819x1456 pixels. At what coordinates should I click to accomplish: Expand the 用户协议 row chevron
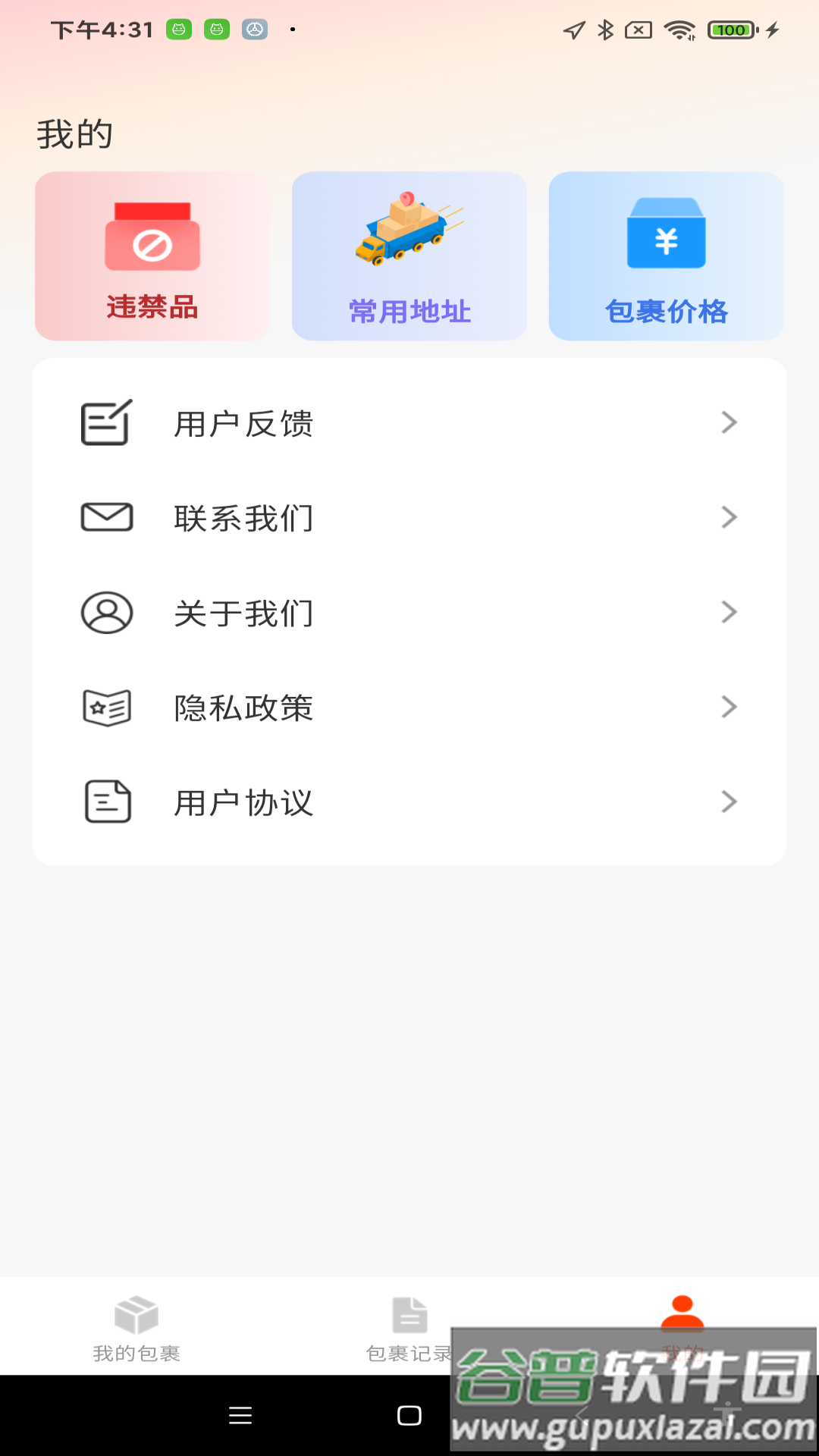tap(729, 802)
